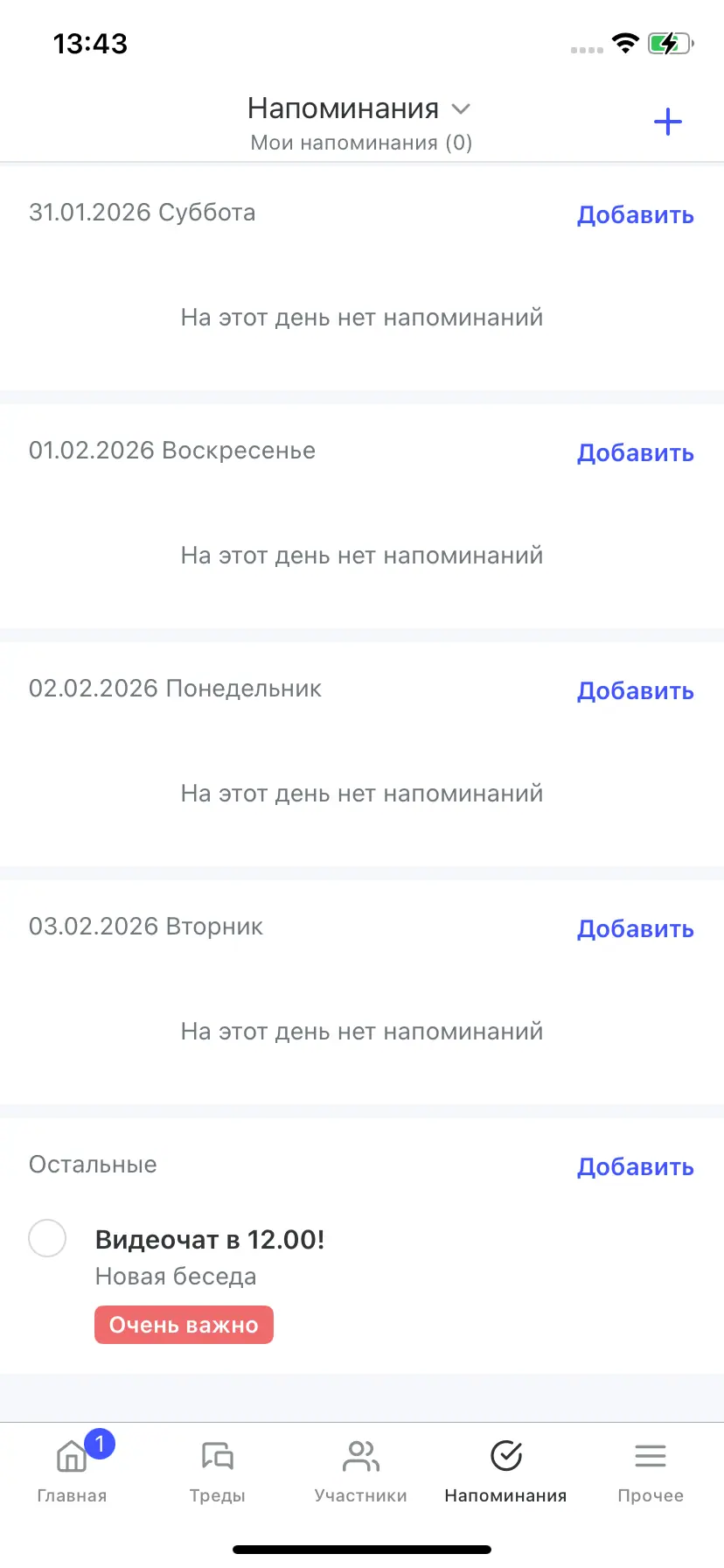
Task: Tap the plus icon to create a reminder
Action: [668, 122]
